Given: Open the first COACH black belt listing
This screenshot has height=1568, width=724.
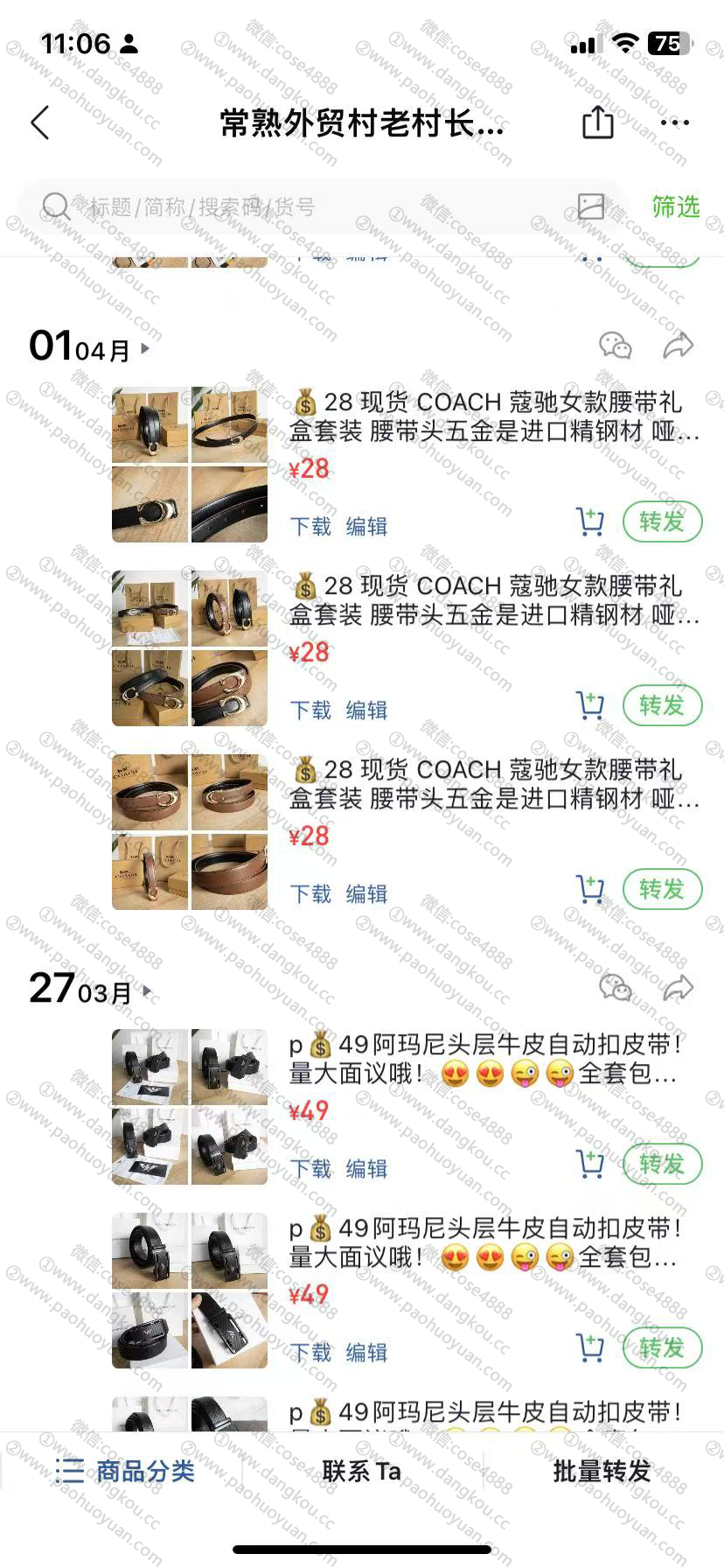Looking at the screenshot, I should coord(494,416).
